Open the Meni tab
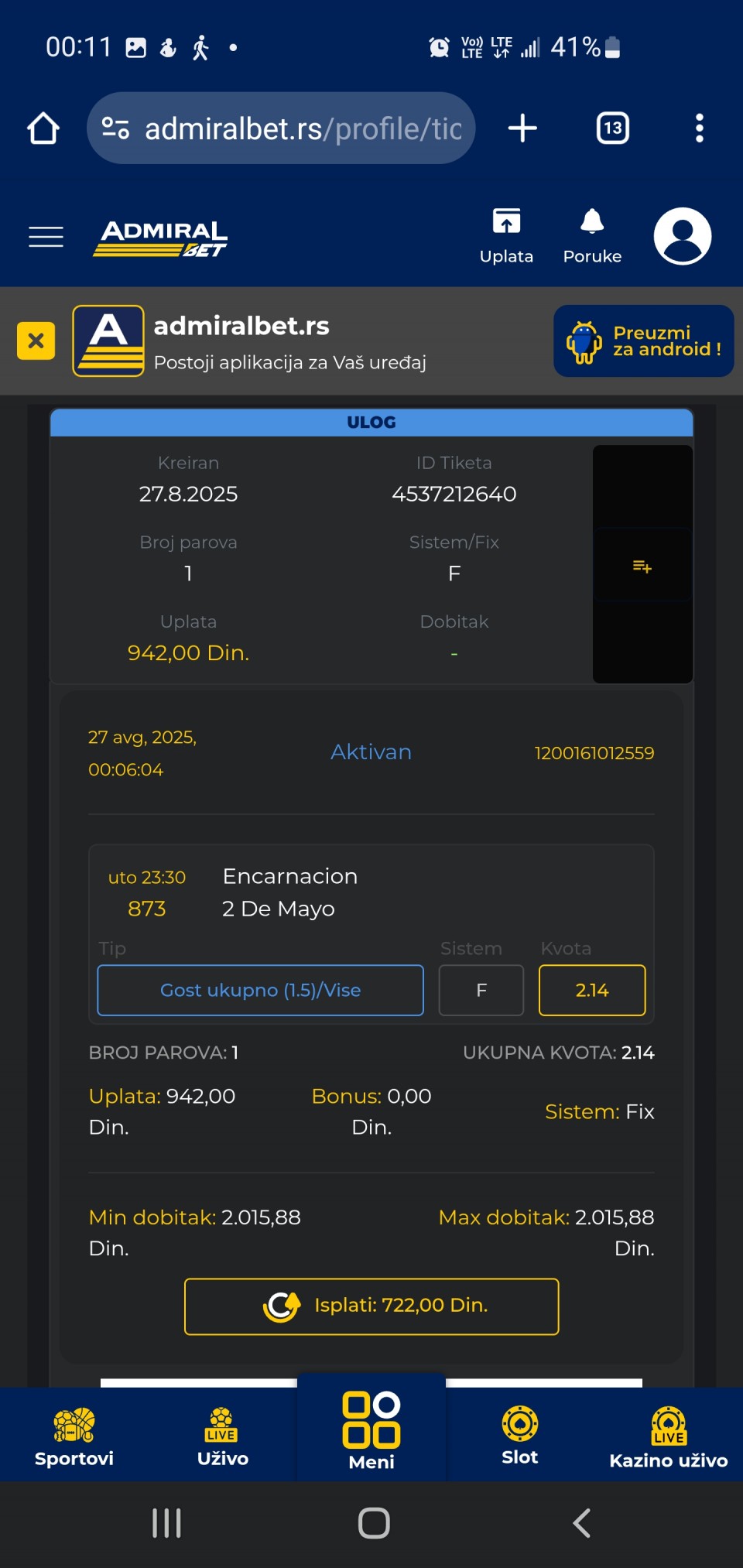The height and width of the screenshot is (1568, 743). coord(371,1430)
